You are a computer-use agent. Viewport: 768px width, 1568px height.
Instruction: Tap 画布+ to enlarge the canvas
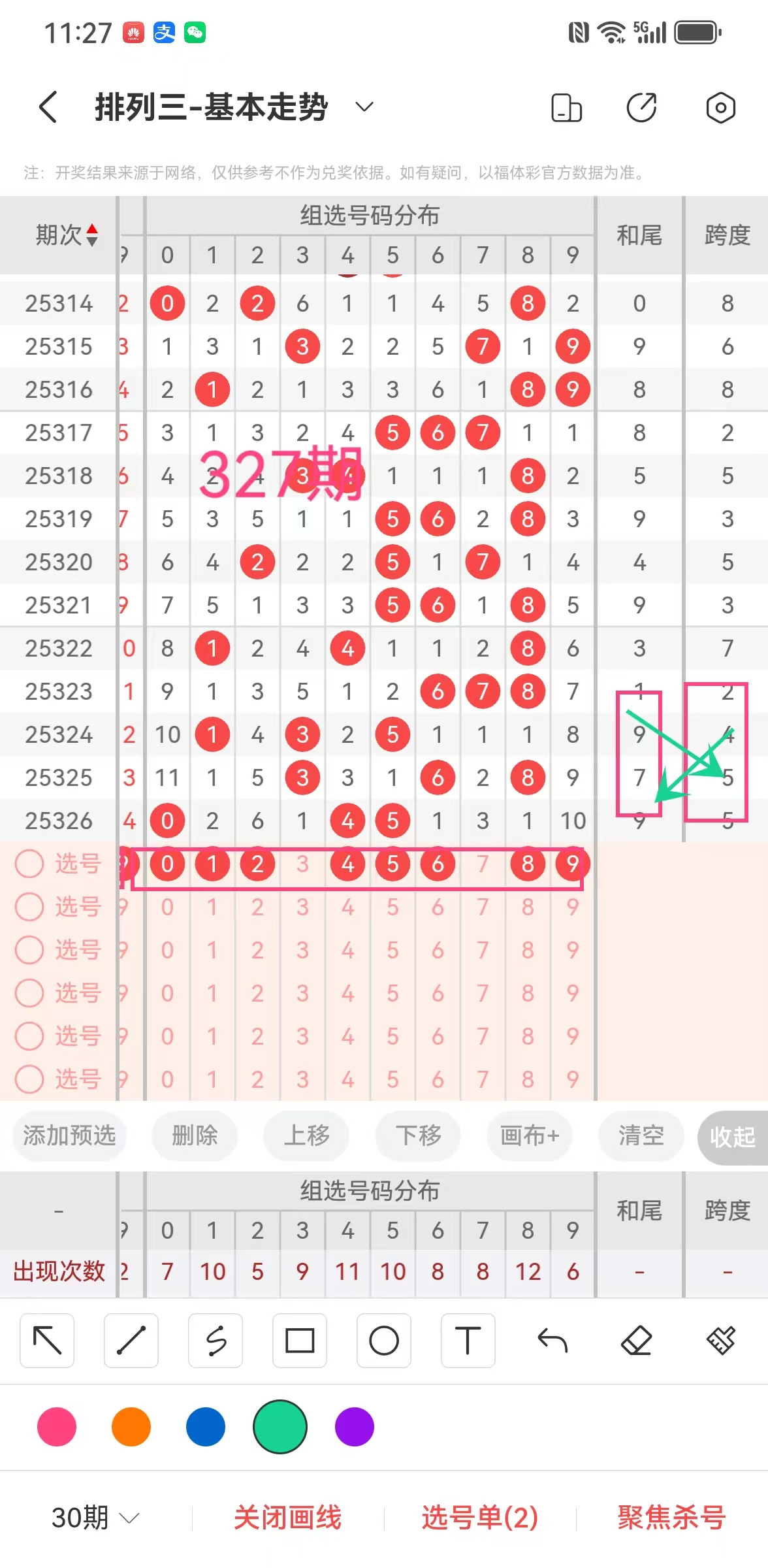pyautogui.click(x=530, y=1136)
